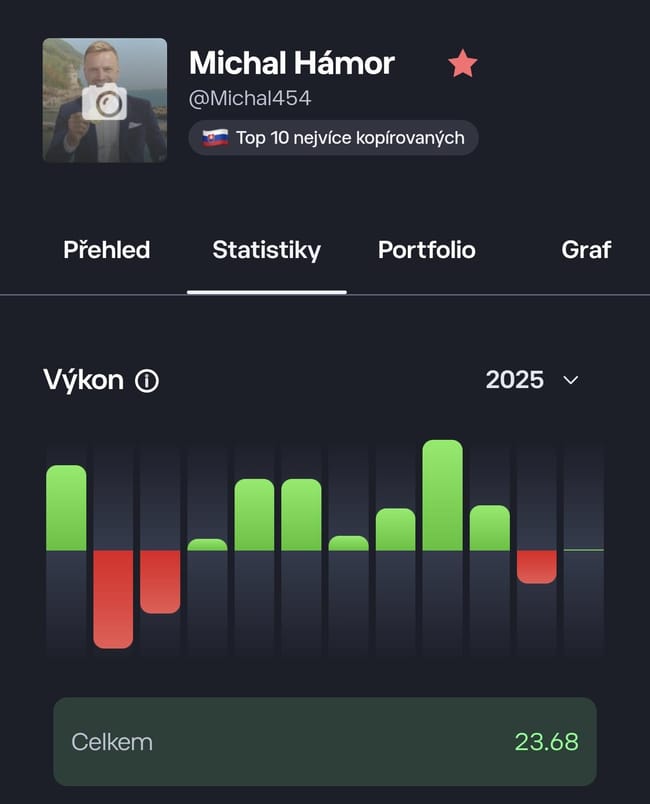Screen dimensions: 650x804
Task: Toggle the favorite star for Michal Hámor
Action: [x=462, y=65]
